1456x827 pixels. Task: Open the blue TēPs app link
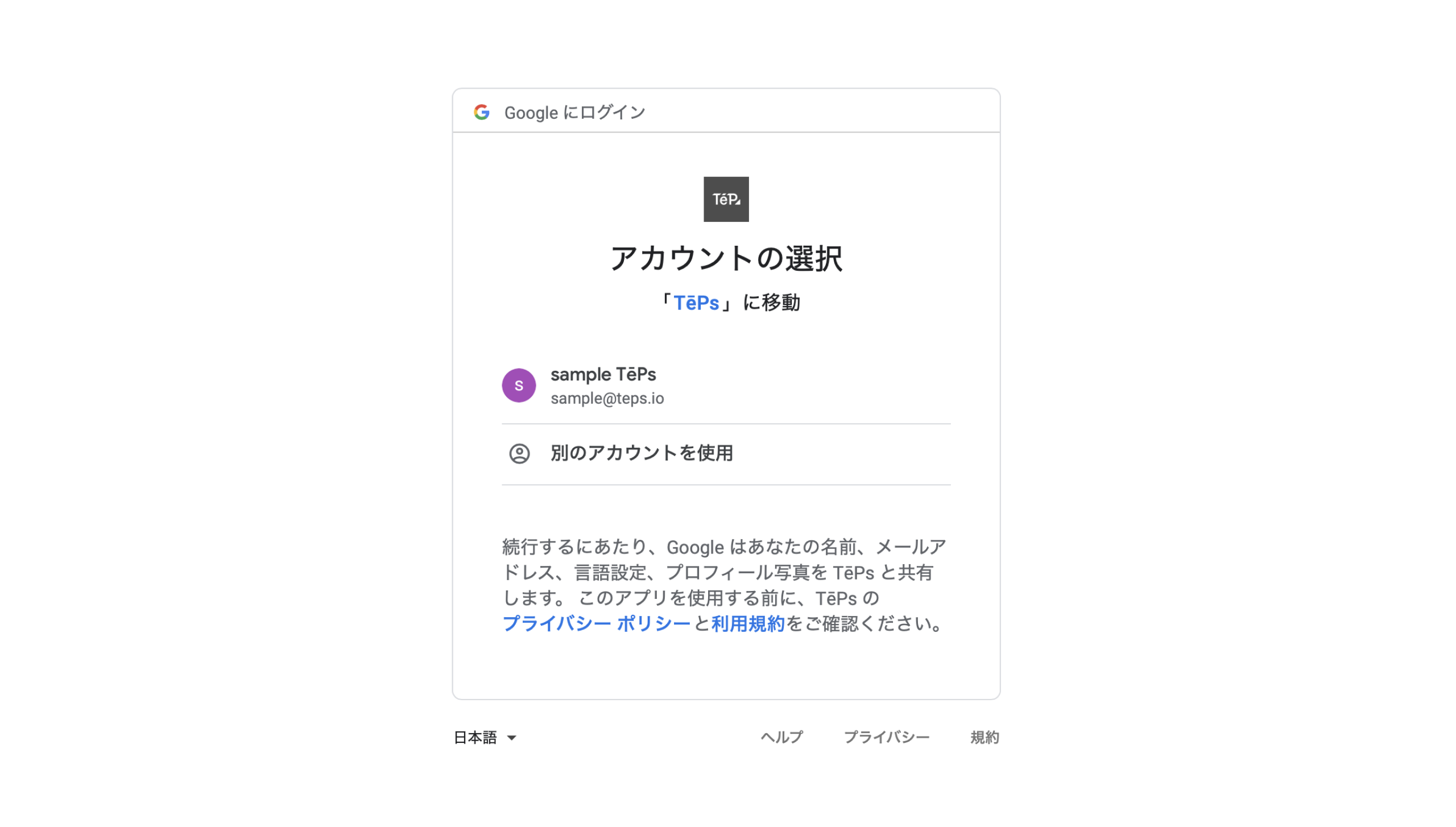tap(696, 303)
